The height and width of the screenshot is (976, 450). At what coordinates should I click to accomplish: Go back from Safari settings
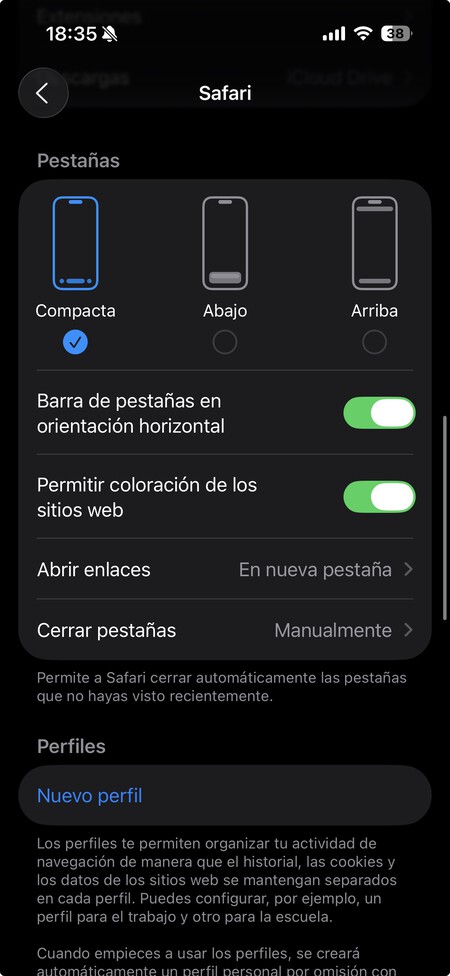(x=43, y=93)
